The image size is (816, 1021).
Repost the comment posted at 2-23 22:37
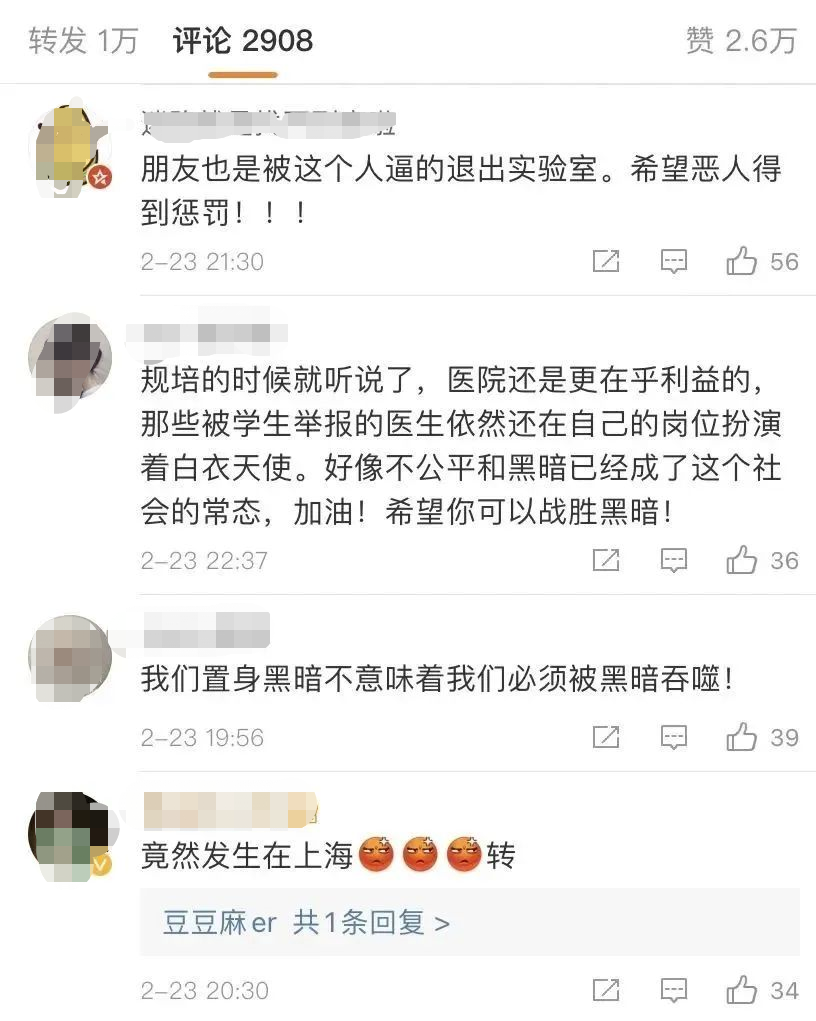pyautogui.click(x=606, y=560)
